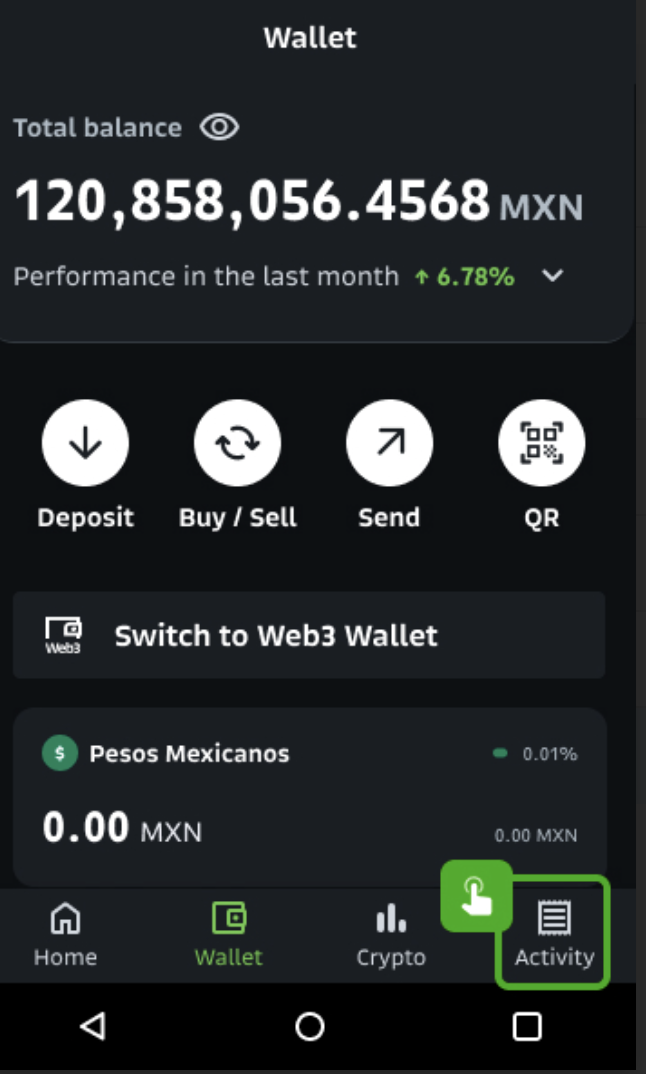Open Buy / Sell

pyautogui.click(x=237, y=442)
